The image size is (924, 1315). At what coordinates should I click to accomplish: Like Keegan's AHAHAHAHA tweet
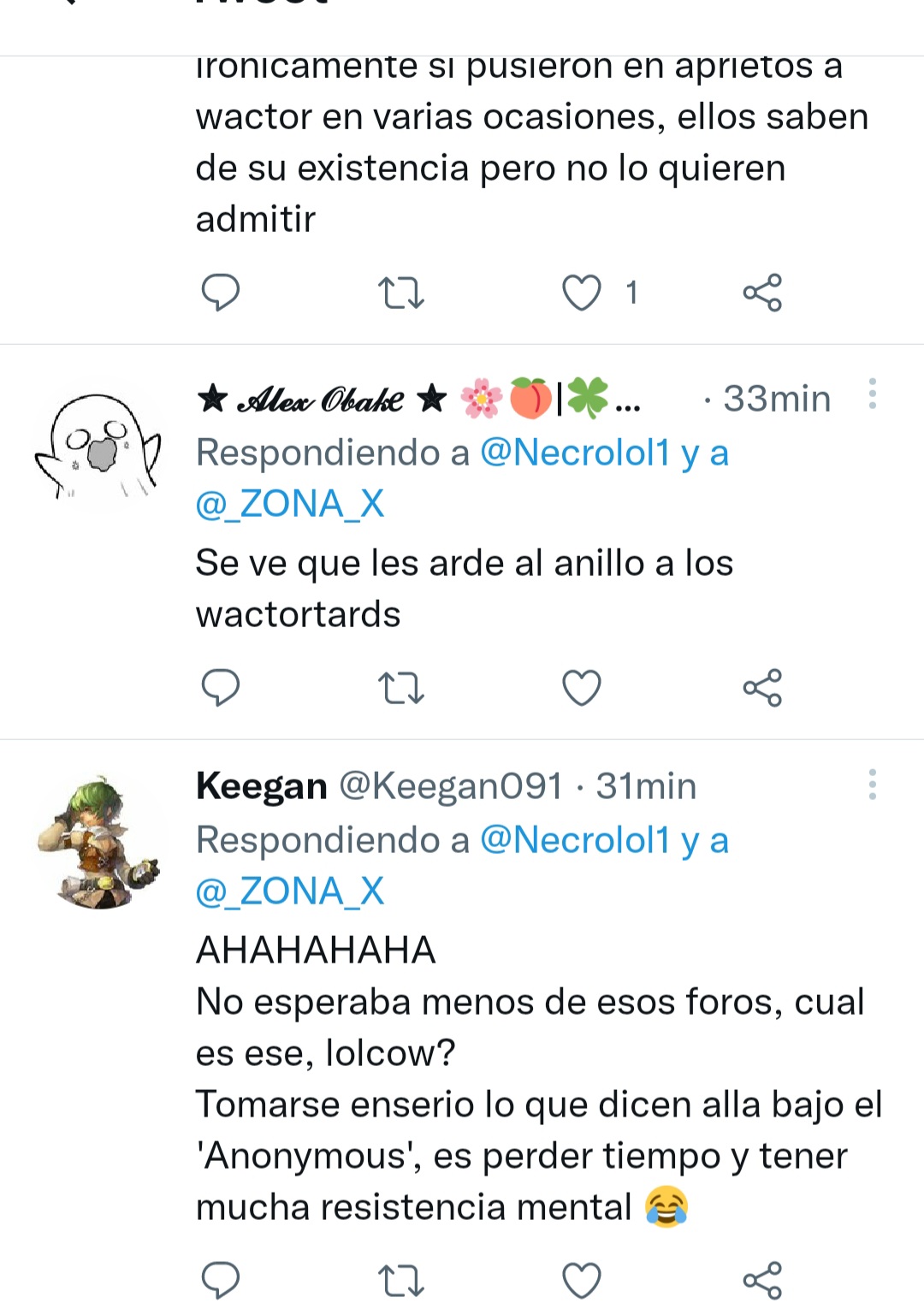click(x=582, y=1280)
